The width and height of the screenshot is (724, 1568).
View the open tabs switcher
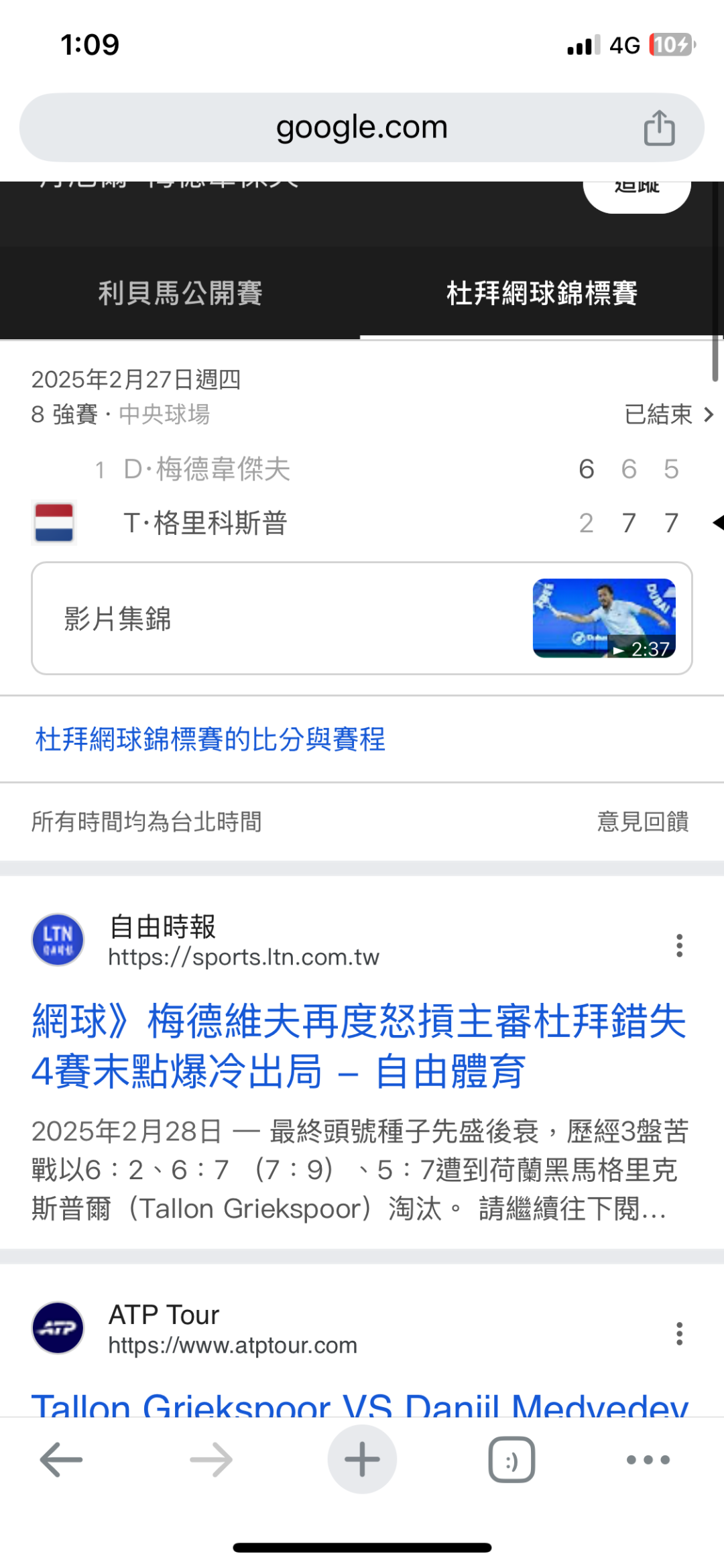[511, 1459]
